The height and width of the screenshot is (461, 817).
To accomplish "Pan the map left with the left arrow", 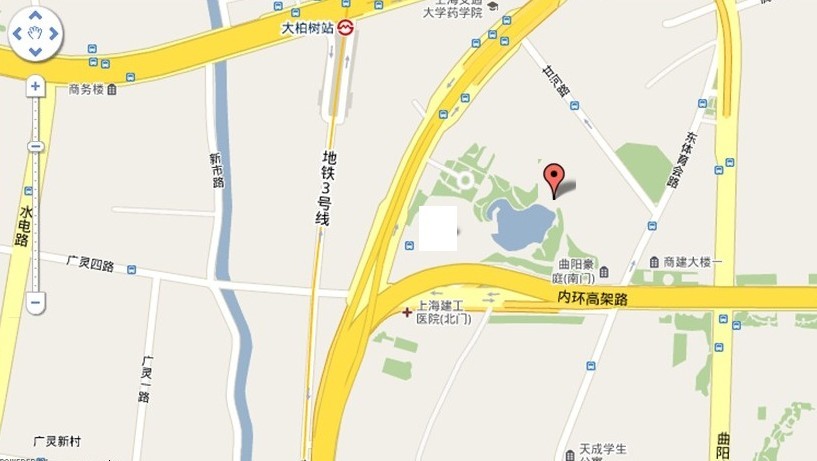I will [x=17, y=35].
